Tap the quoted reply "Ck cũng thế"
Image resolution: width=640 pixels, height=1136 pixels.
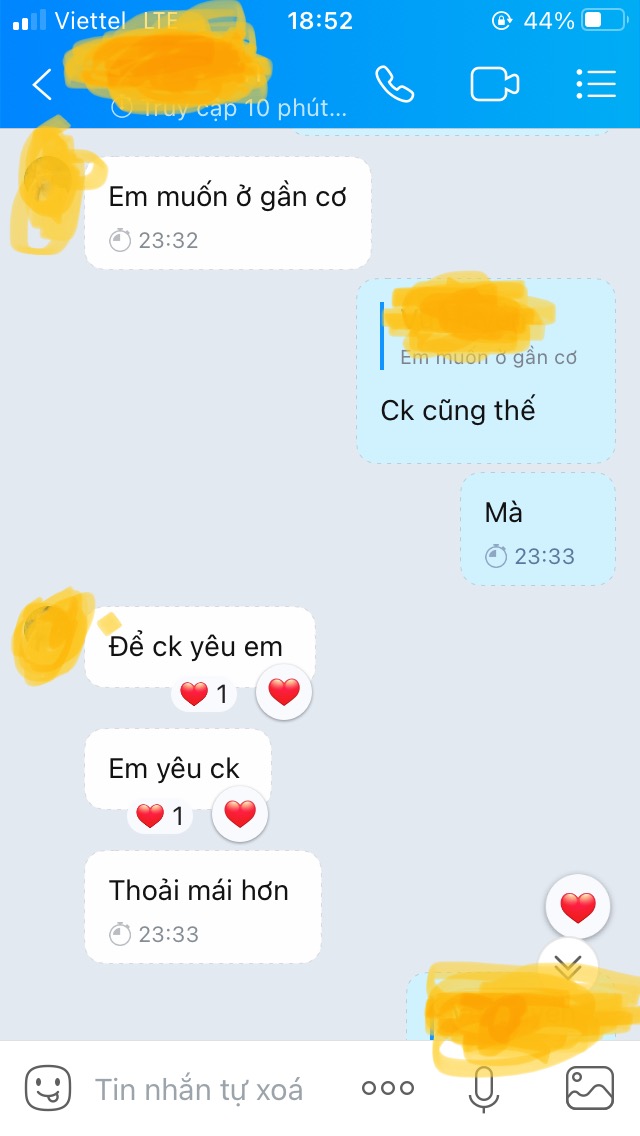click(485, 370)
